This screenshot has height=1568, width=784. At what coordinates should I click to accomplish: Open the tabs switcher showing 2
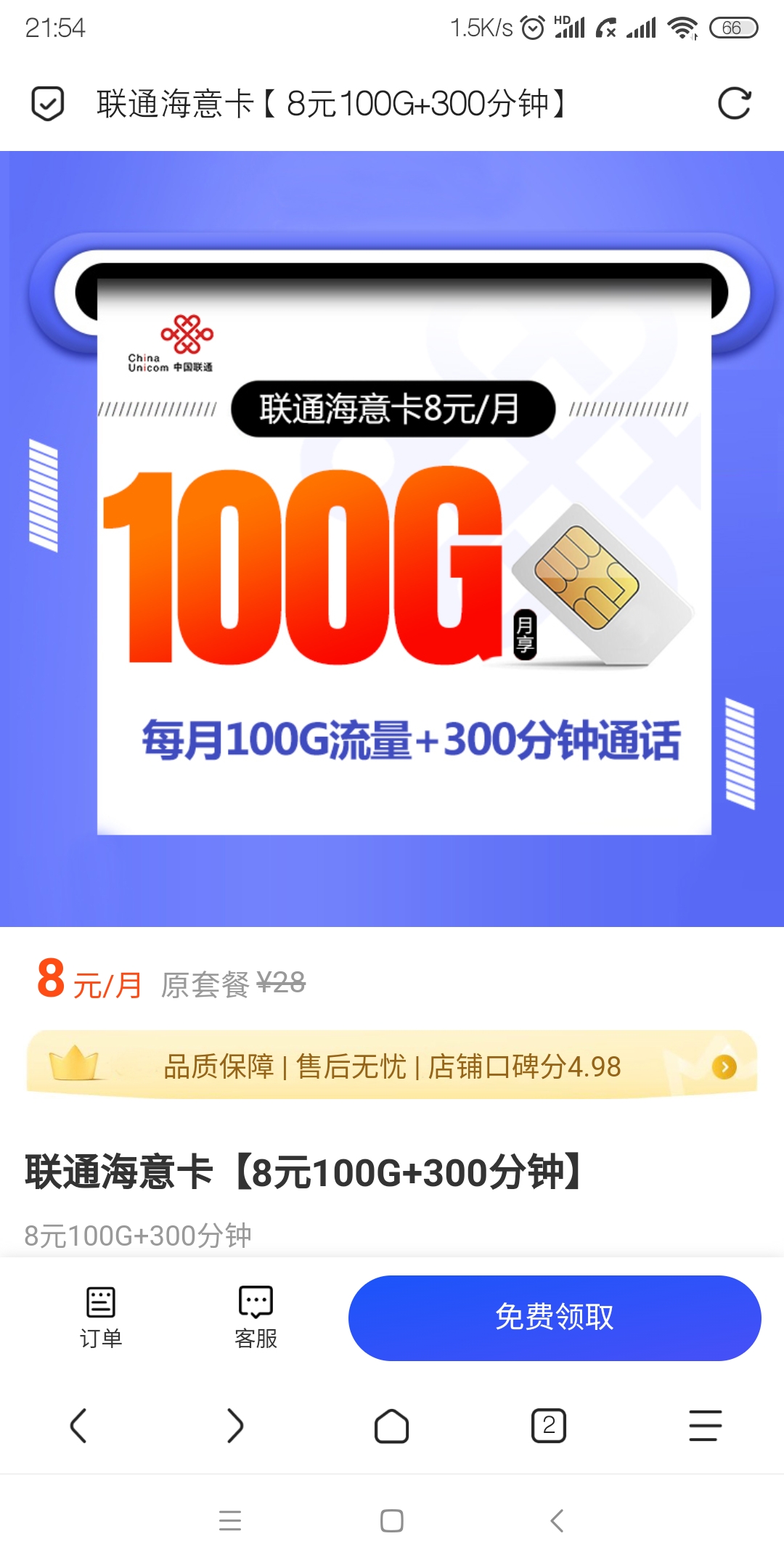click(549, 1426)
